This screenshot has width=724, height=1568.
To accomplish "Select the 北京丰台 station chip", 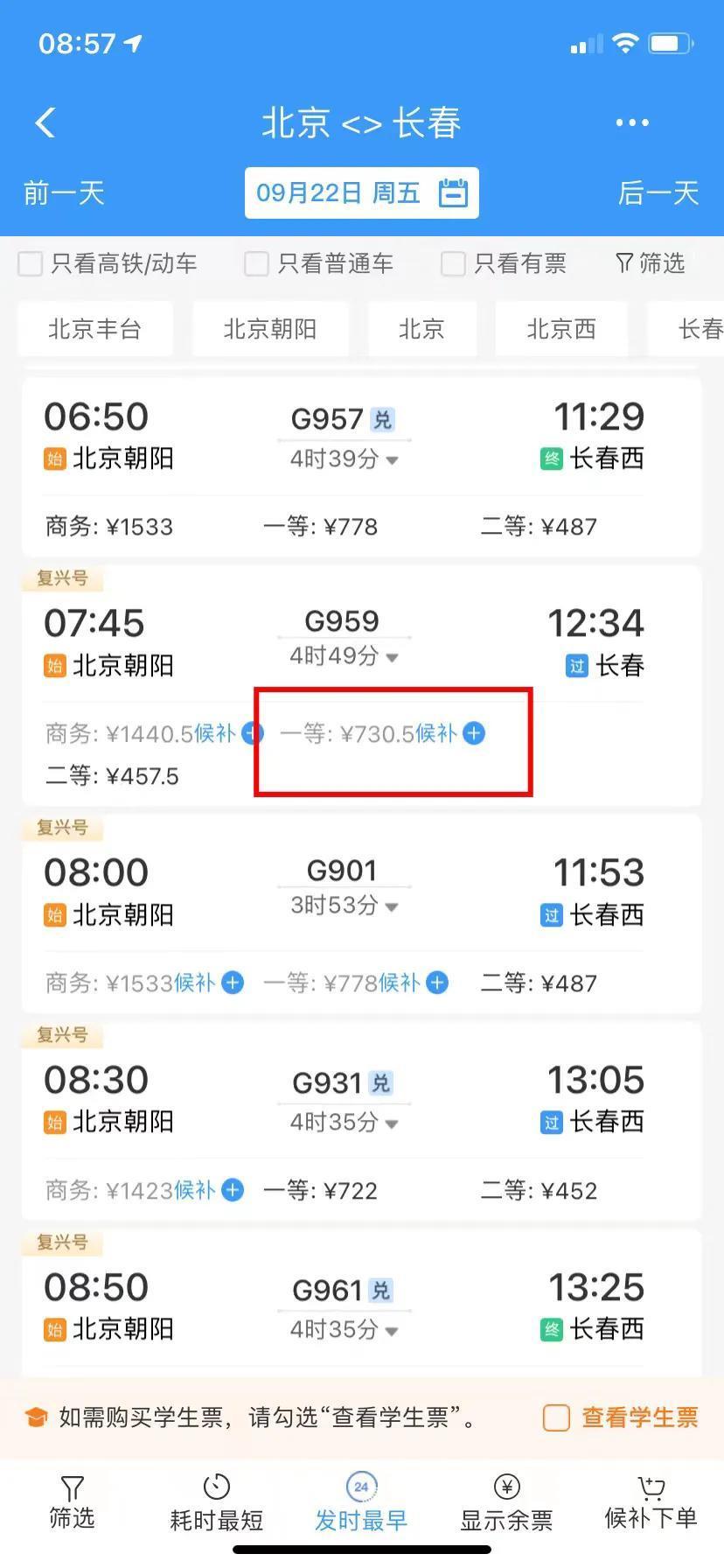I will coord(94,329).
